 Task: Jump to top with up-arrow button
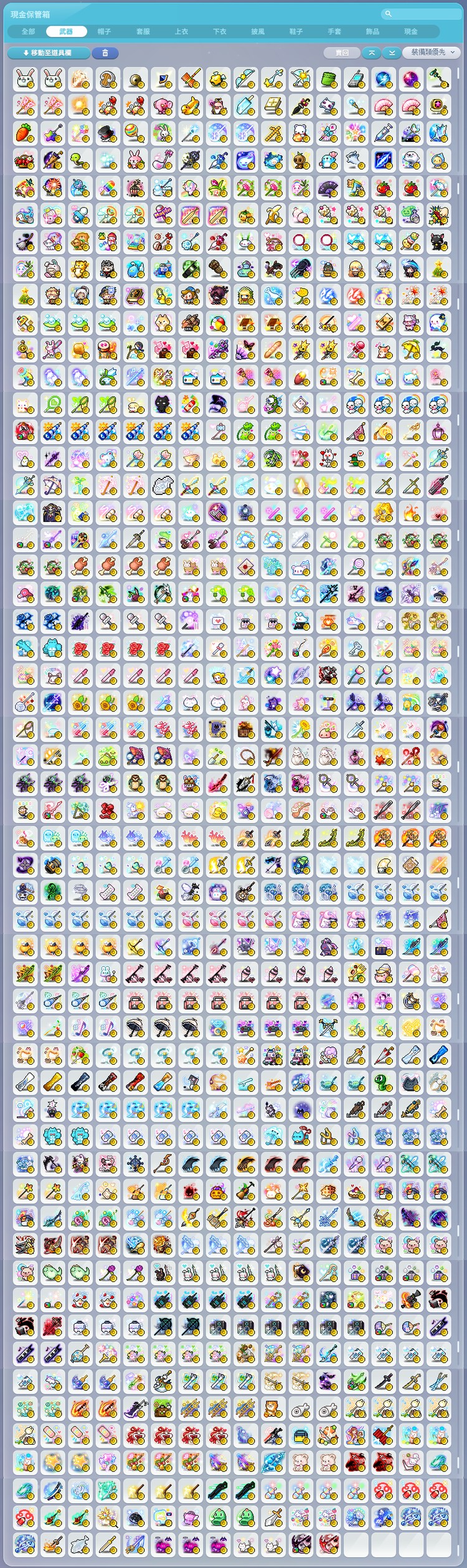pyautogui.click(x=372, y=53)
